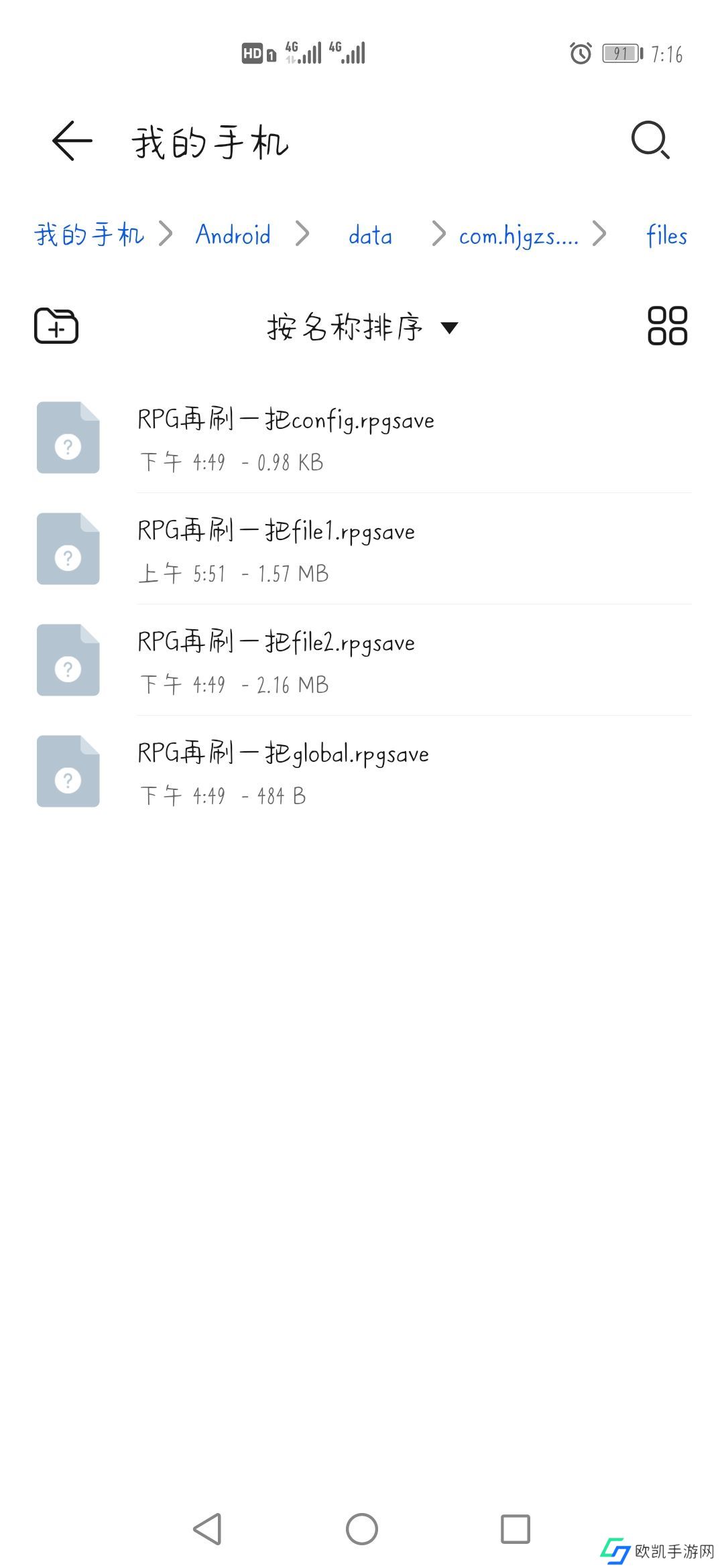Open the recent apps overview
This screenshot has width=724, height=1568.
tap(516, 1529)
